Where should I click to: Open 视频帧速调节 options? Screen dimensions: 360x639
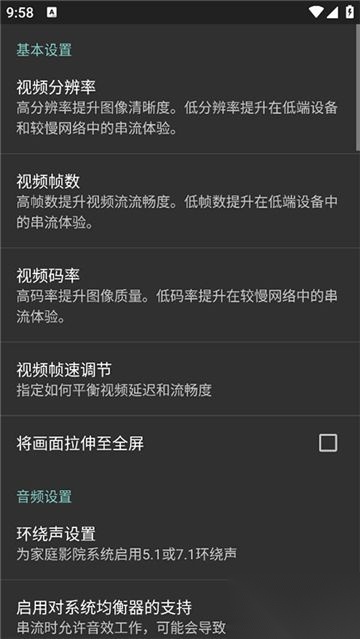coord(178,379)
